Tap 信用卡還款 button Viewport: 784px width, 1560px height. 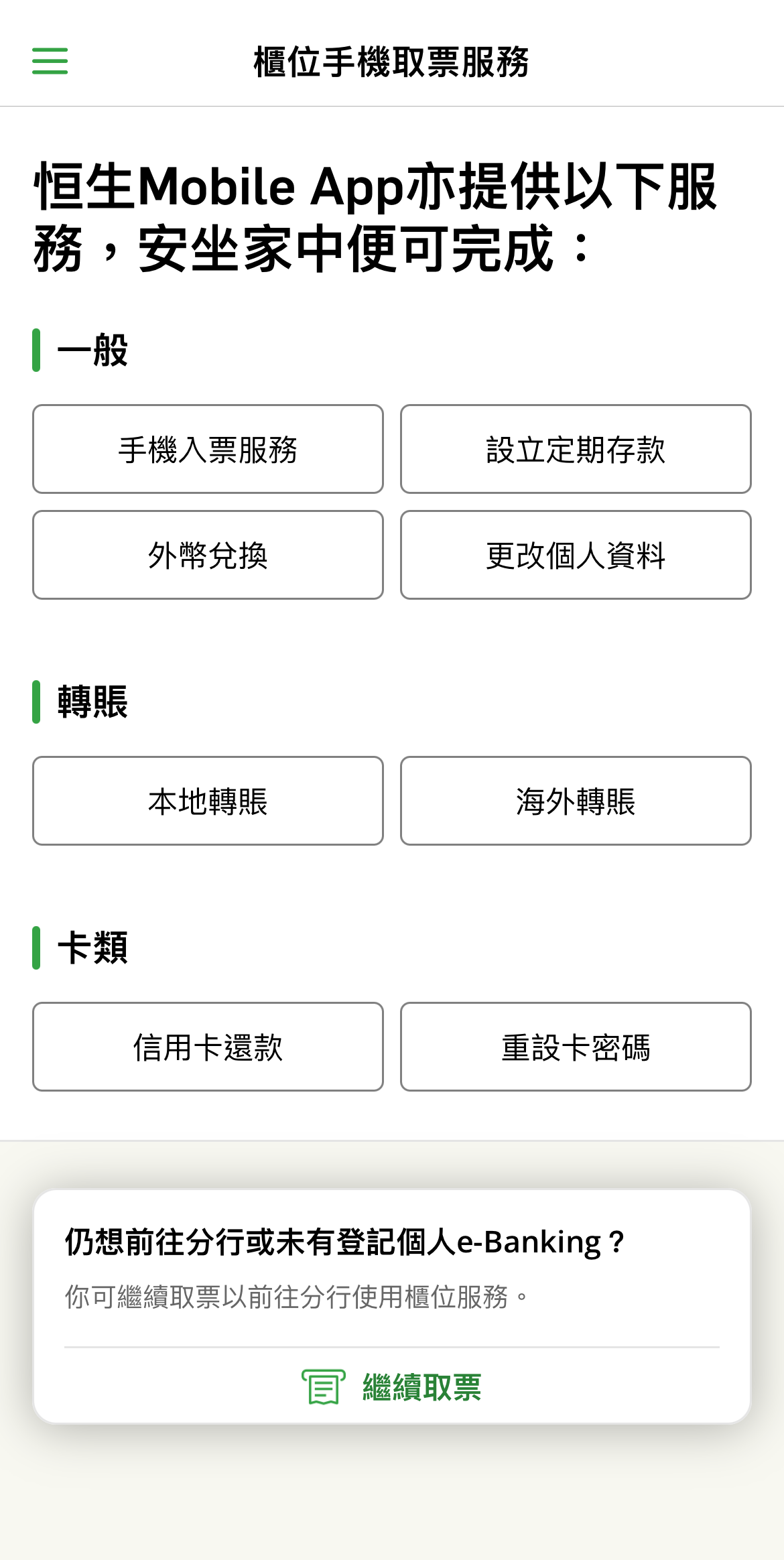[208, 1047]
